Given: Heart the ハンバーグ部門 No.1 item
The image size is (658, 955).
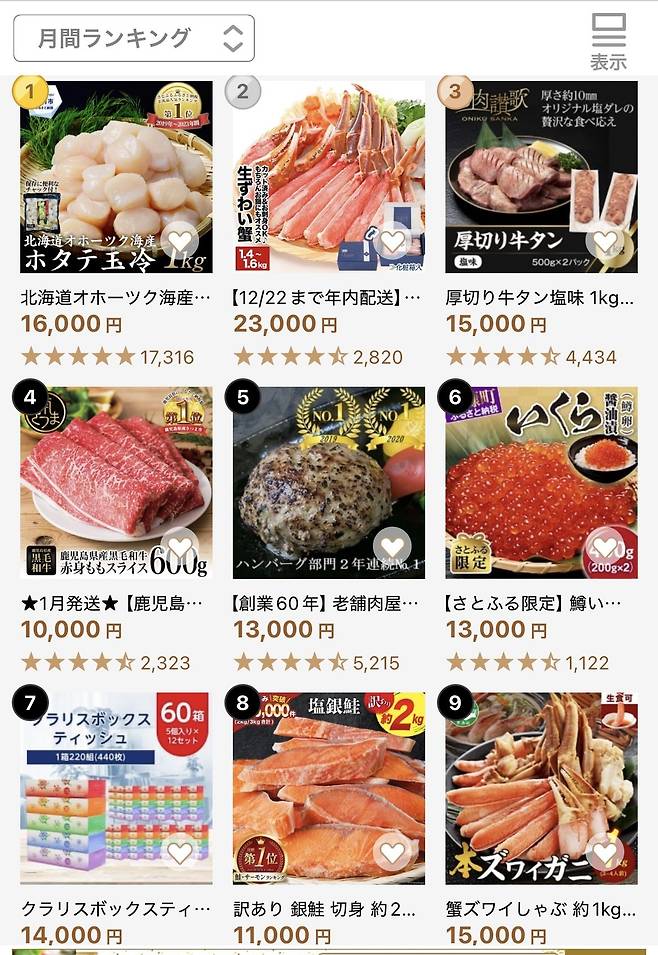Looking at the screenshot, I should [393, 548].
